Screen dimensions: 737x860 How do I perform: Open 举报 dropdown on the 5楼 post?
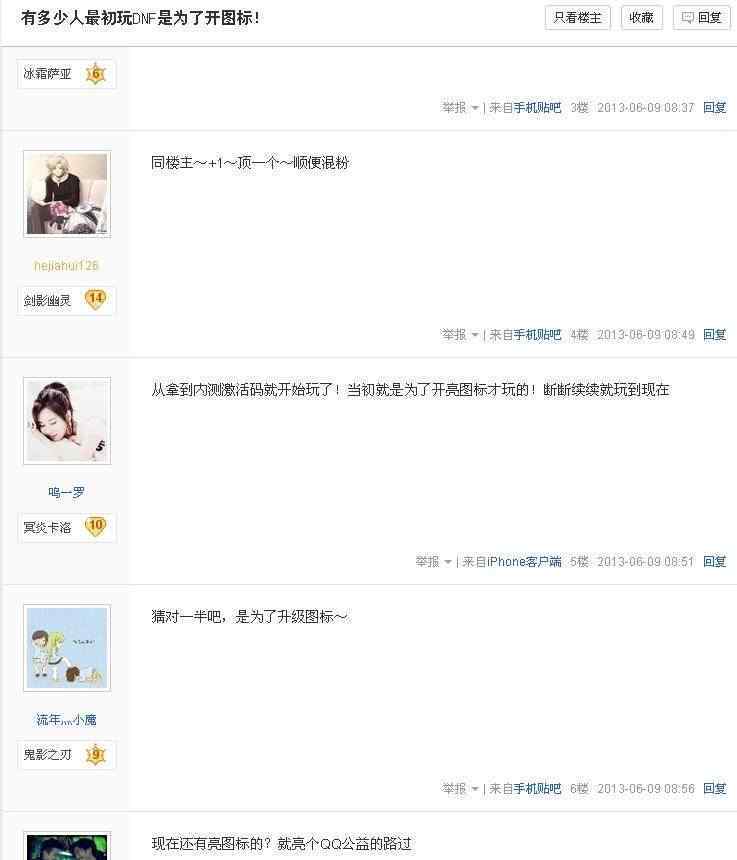pyautogui.click(x=433, y=562)
